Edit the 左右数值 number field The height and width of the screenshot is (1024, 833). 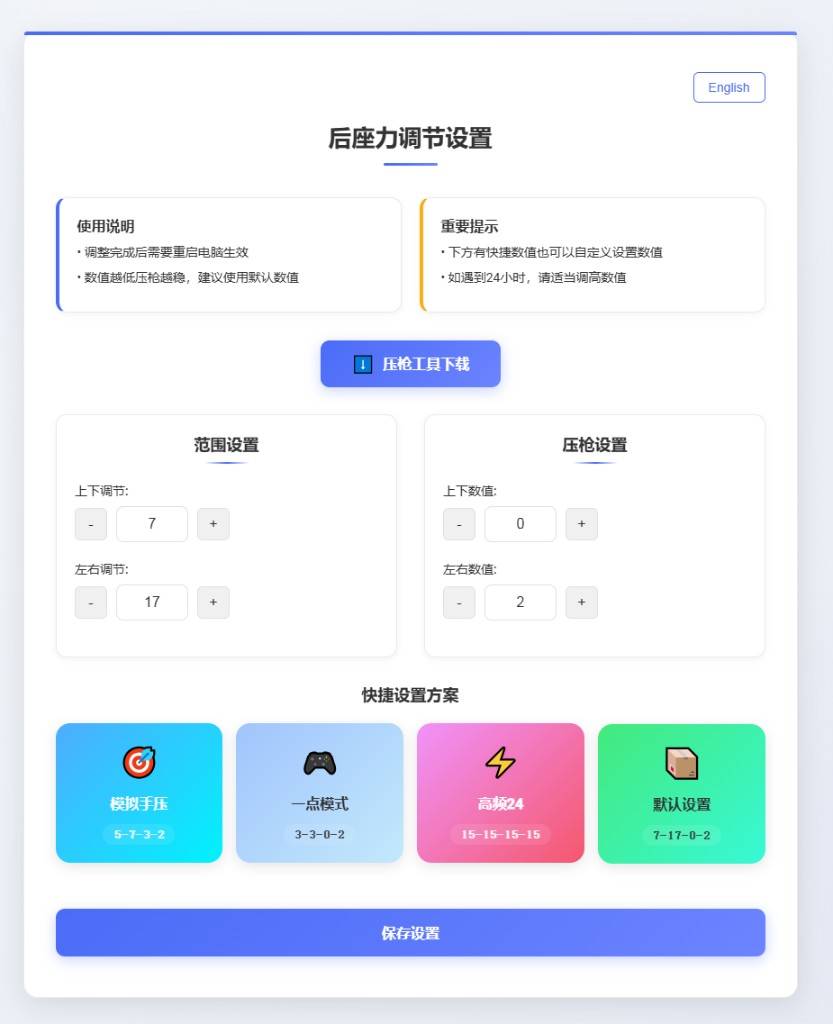[x=520, y=602]
